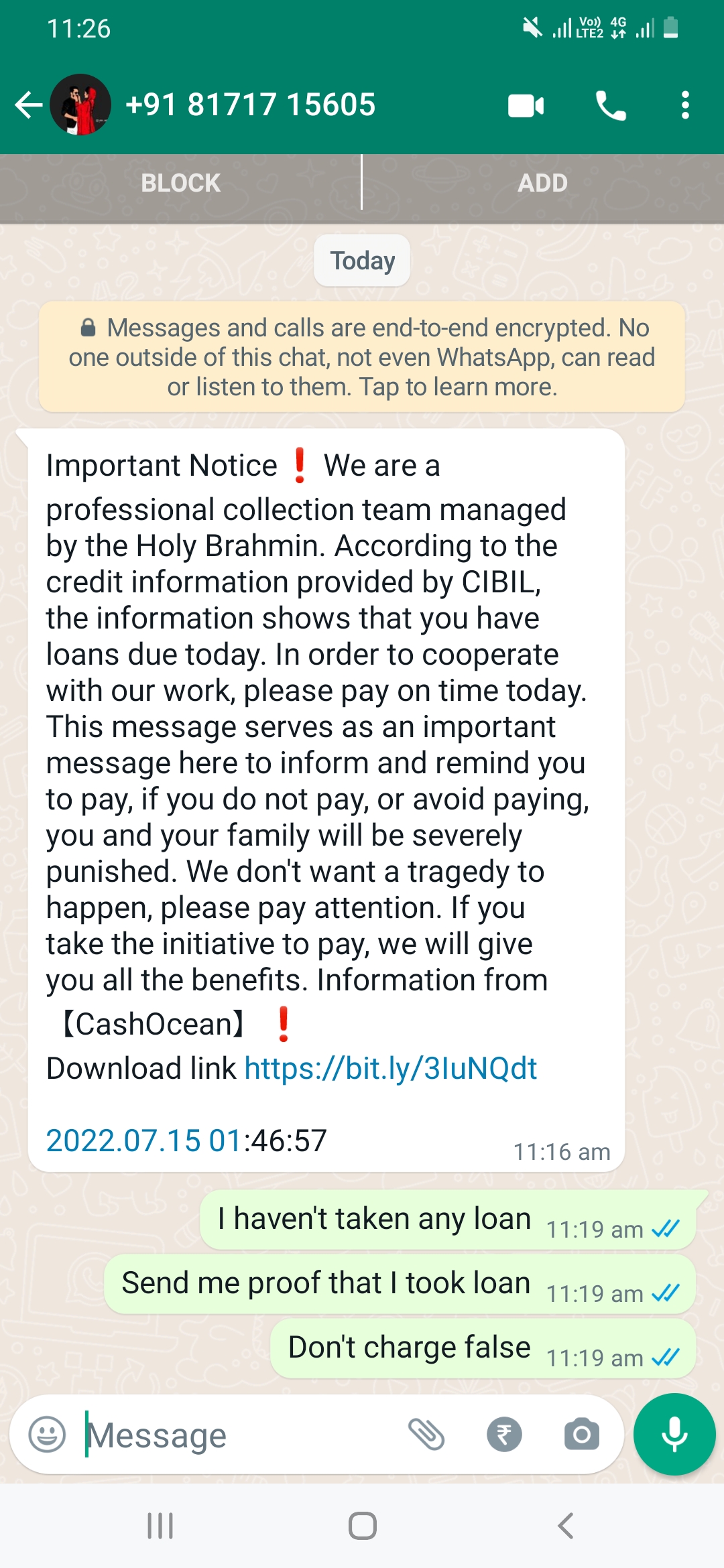Start a video call
The image size is (724, 1568).
pos(526,106)
